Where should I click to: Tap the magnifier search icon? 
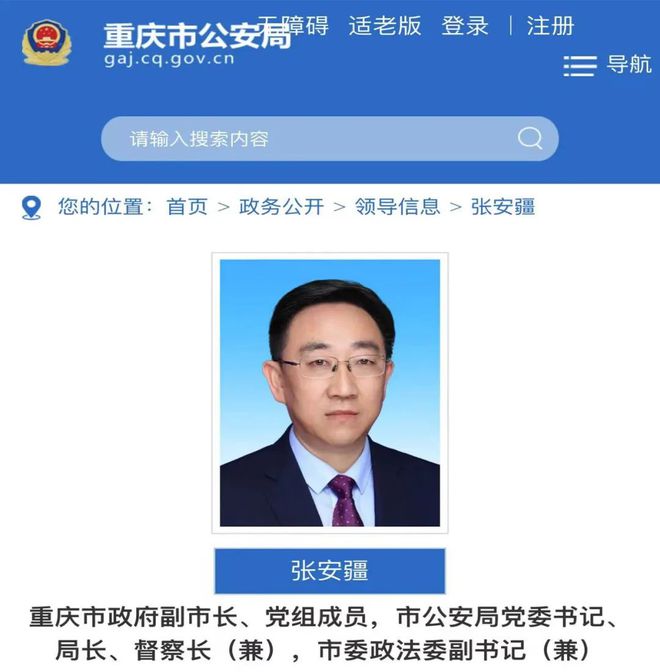(x=530, y=139)
